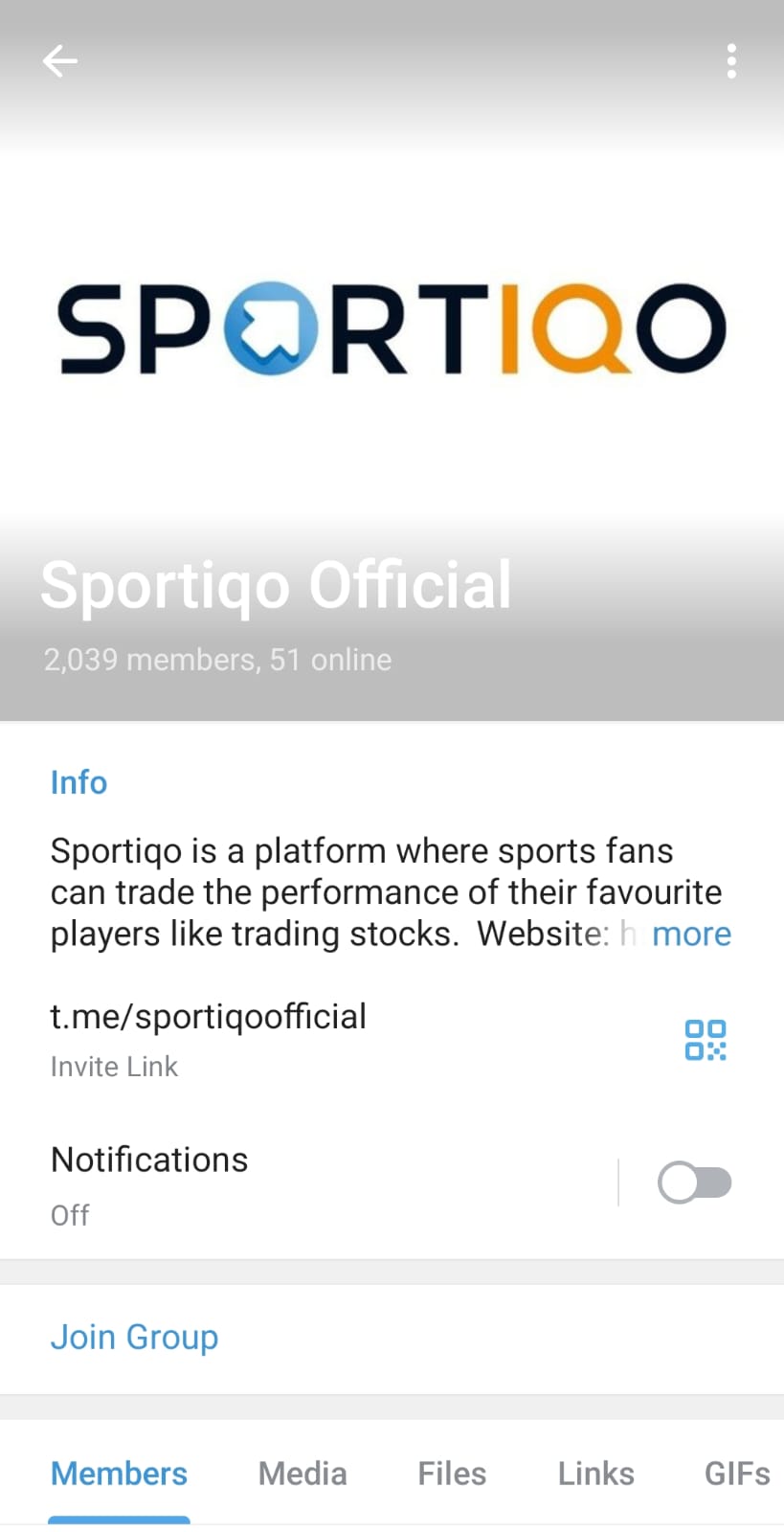Open the three-dot overflow menu
Screen dimensions: 784x1532
point(731,61)
